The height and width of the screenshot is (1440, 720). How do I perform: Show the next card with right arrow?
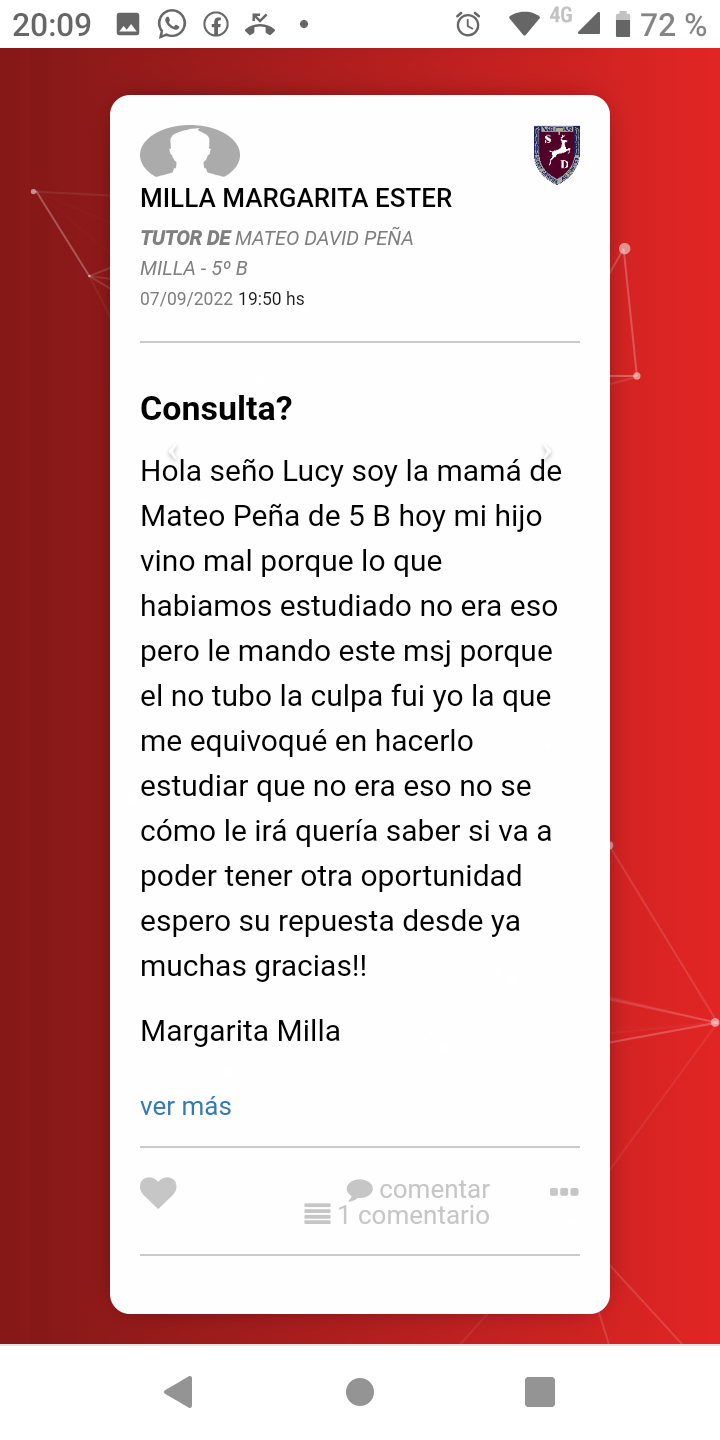click(547, 452)
